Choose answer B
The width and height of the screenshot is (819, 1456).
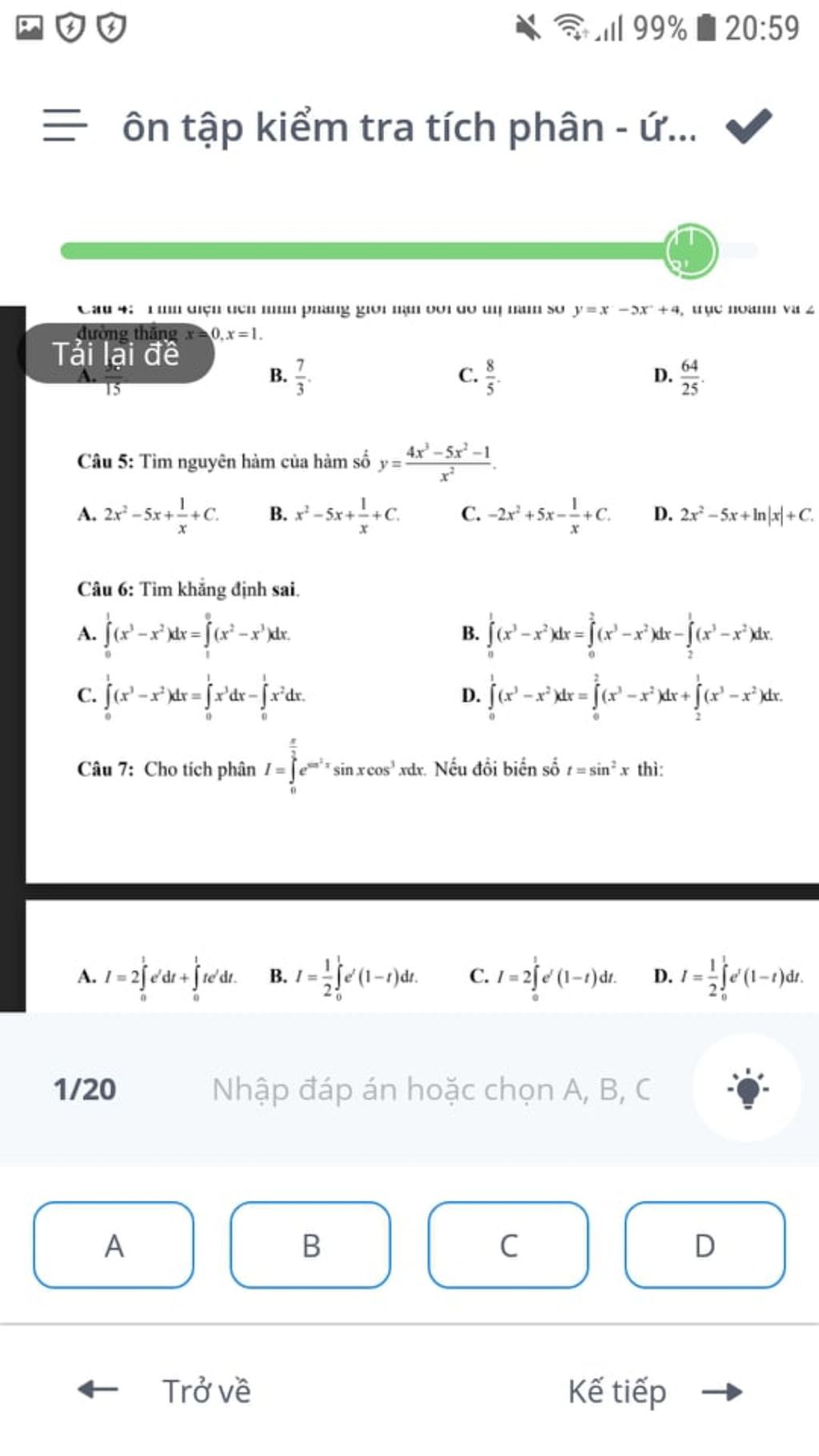coord(310,1246)
